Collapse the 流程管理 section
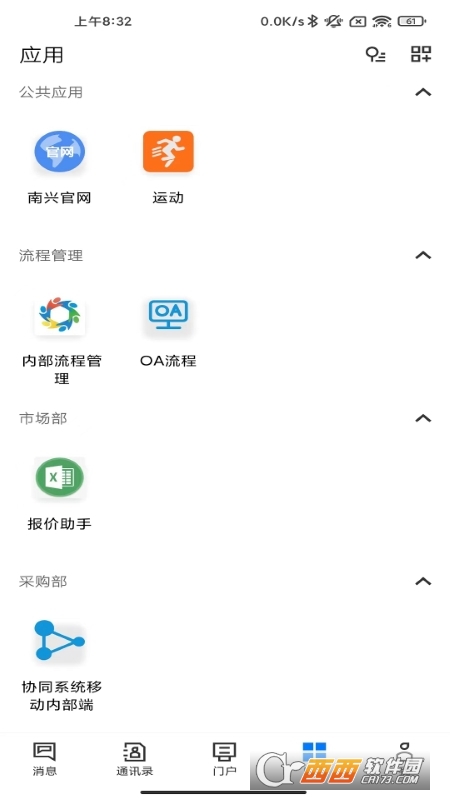This screenshot has width=450, height=800. 423,255
